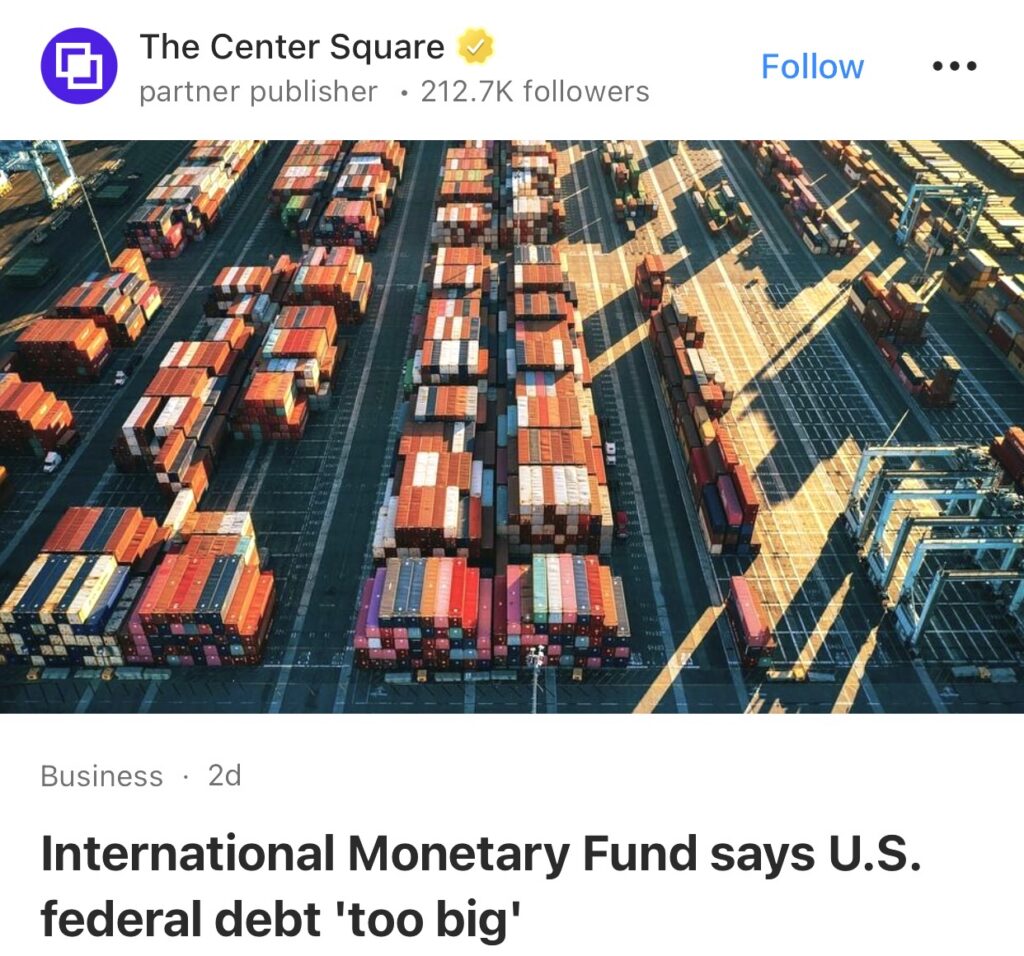Open The Center Square publisher profile
Screen dimensions: 1024x956
click(291, 47)
